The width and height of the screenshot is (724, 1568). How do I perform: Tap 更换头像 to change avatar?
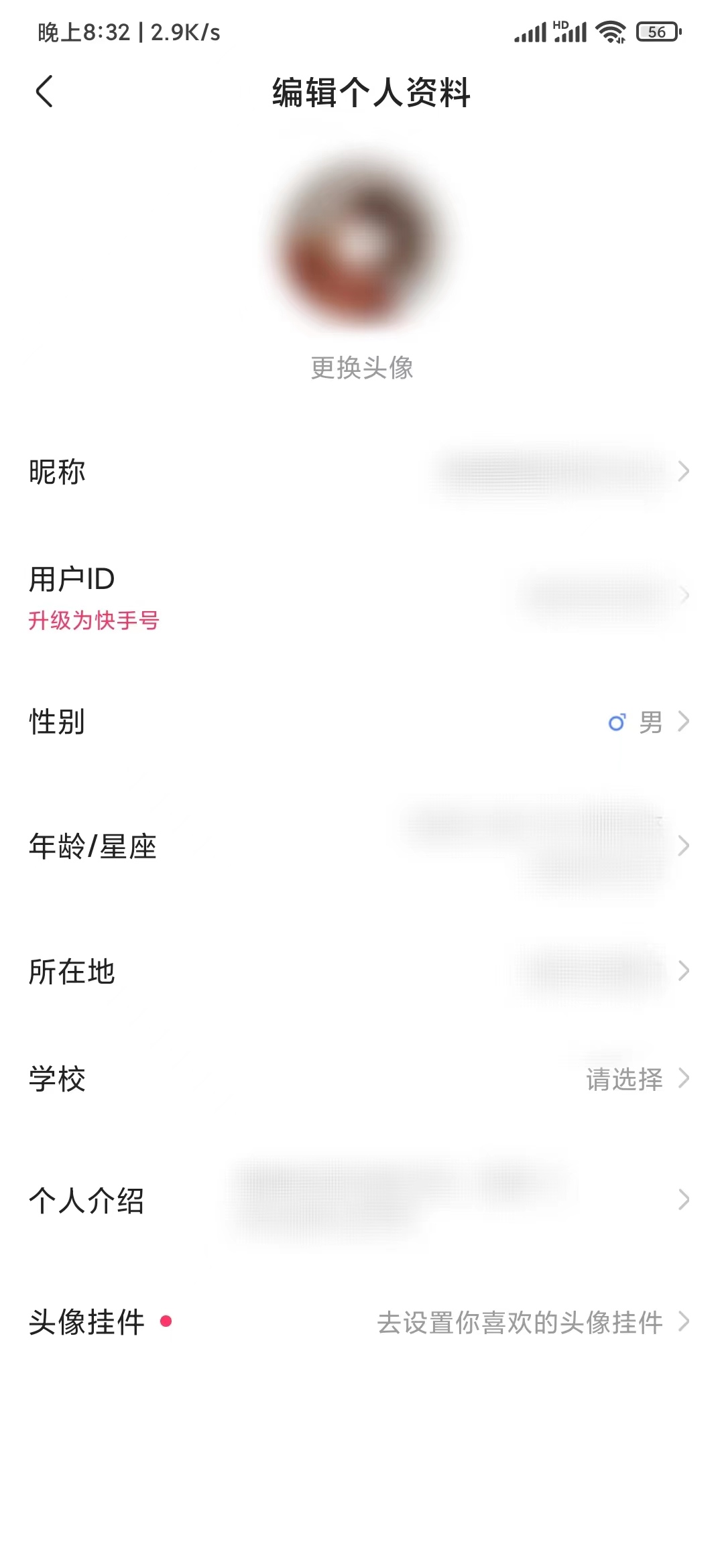pos(362,368)
